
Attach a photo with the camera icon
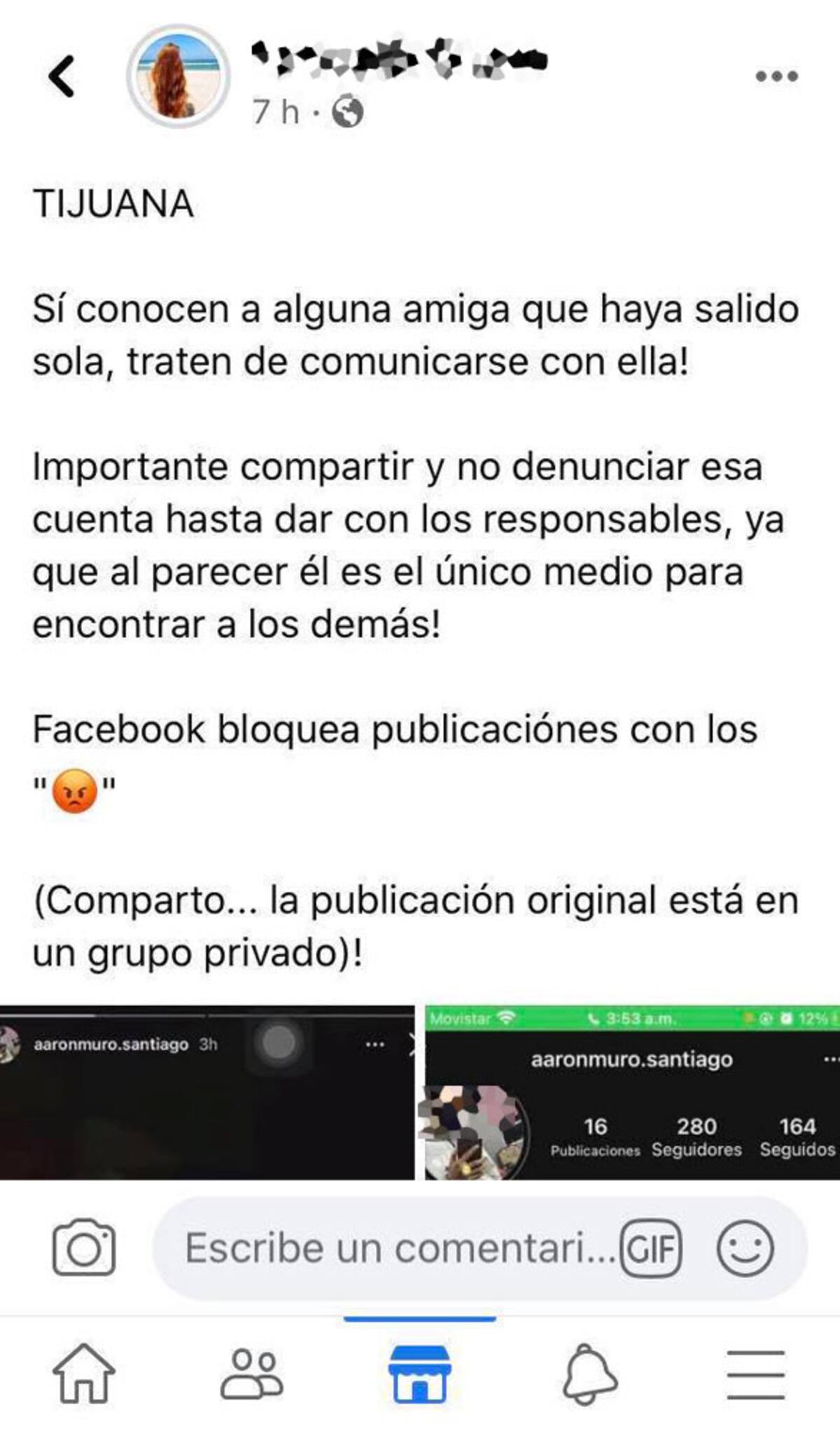[84, 1248]
